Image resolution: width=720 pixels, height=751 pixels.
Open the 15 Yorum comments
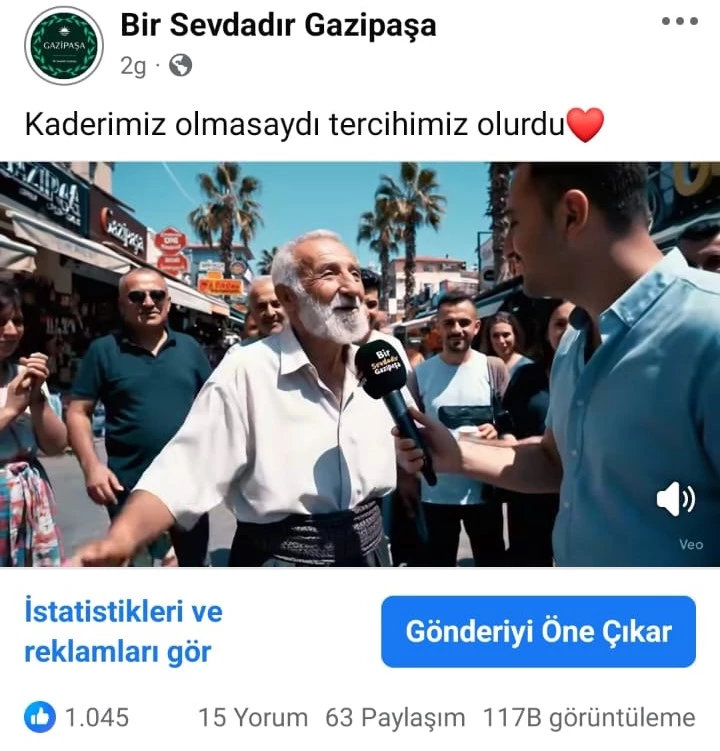pos(253,717)
